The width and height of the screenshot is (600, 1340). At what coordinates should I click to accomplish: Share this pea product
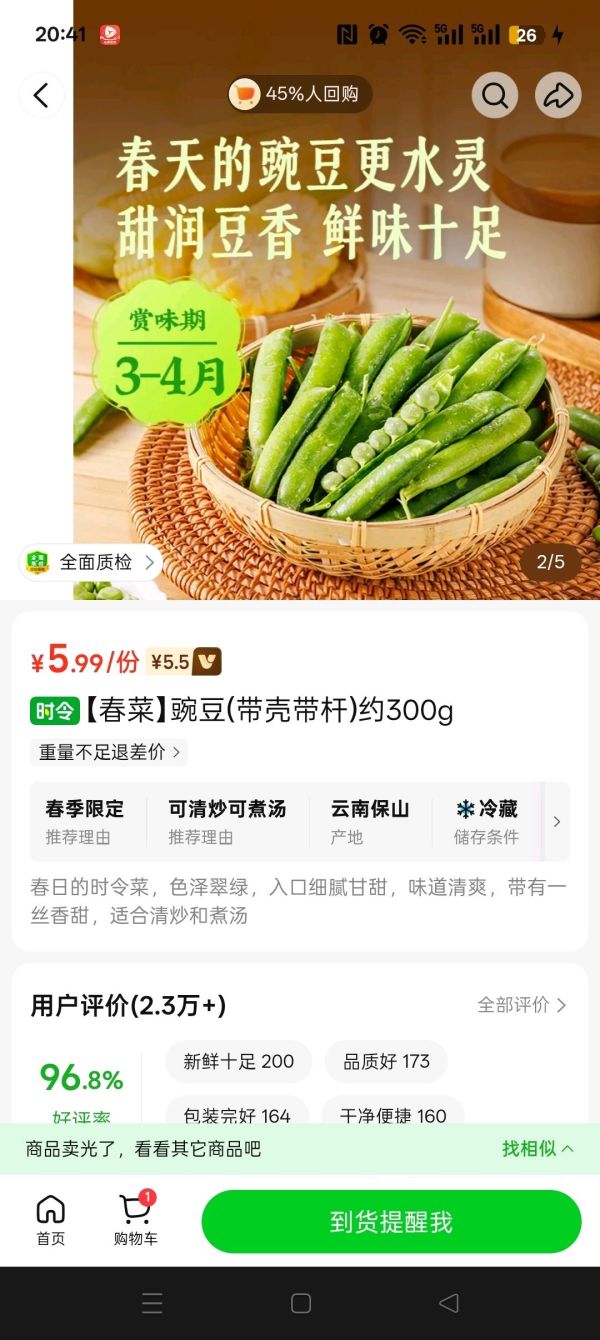558,95
